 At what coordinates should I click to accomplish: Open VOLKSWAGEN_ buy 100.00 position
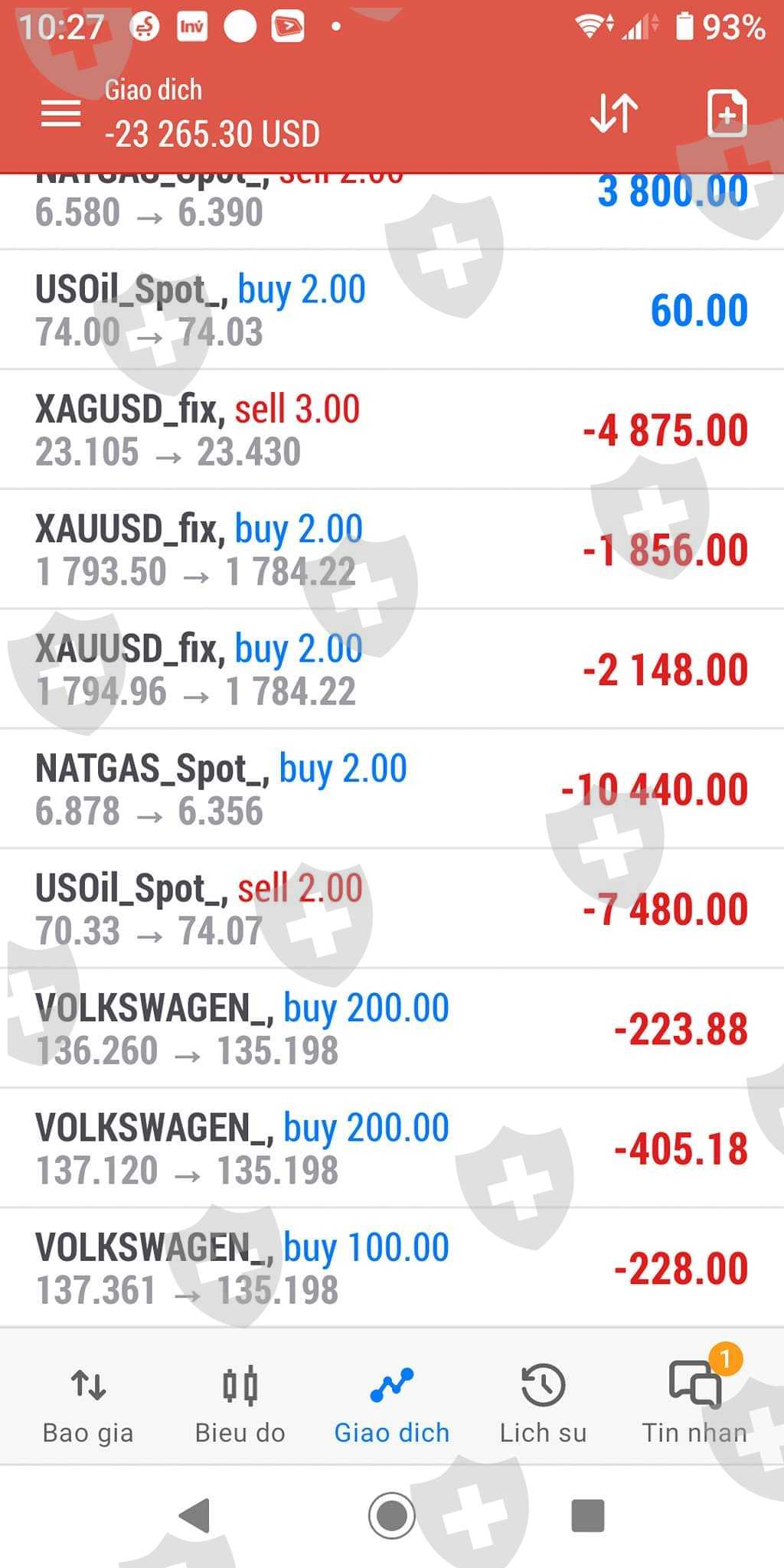click(x=390, y=1268)
